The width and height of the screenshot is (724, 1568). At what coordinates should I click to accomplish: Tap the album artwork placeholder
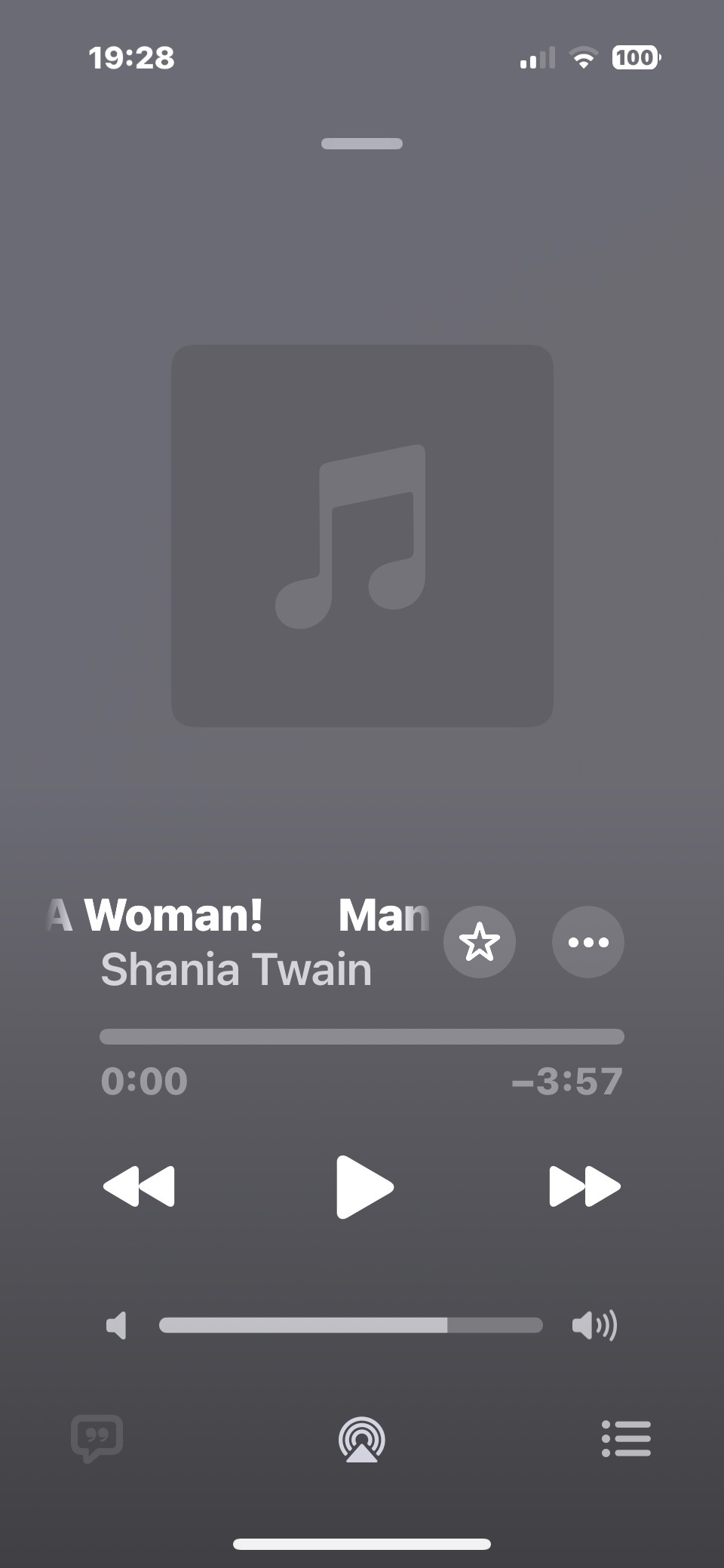(x=362, y=535)
